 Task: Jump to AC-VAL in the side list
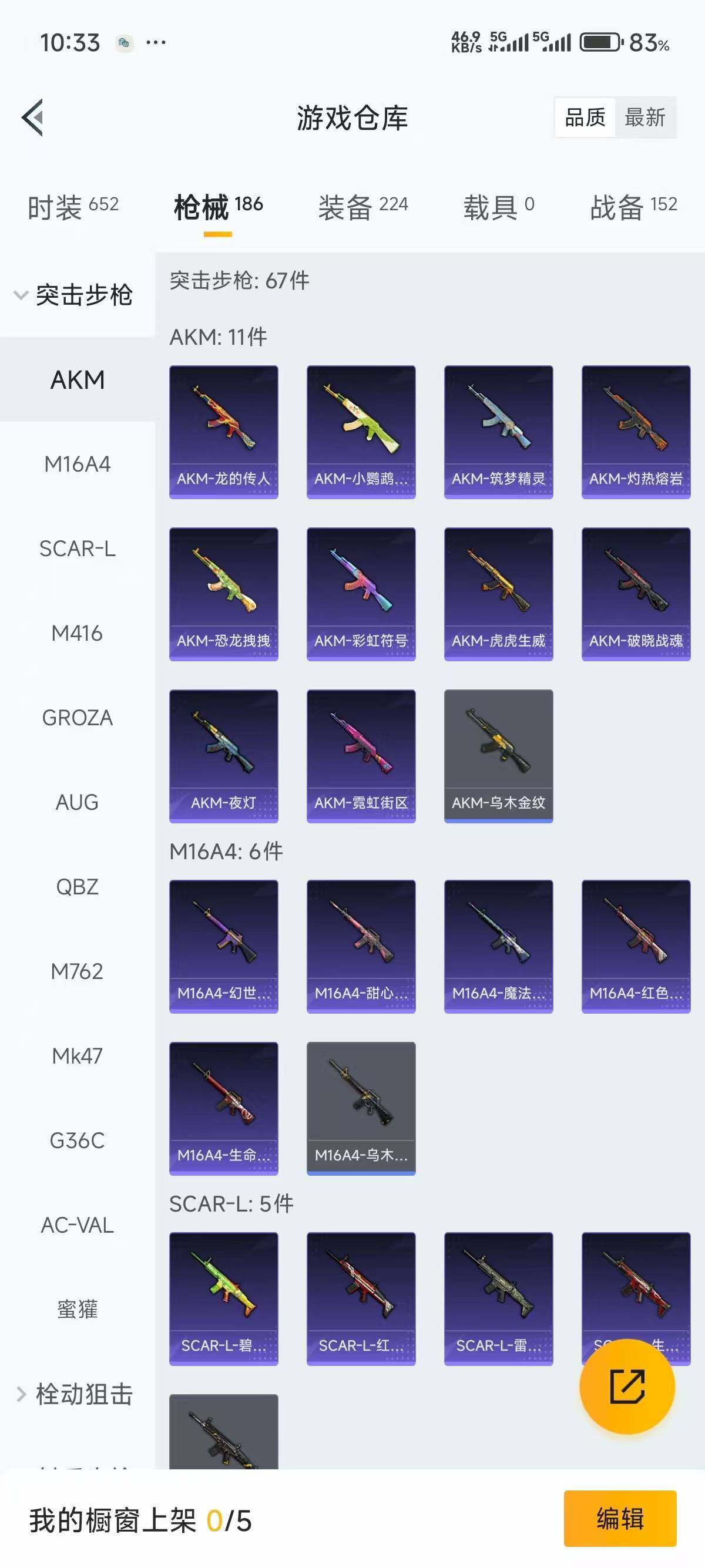(78, 1224)
